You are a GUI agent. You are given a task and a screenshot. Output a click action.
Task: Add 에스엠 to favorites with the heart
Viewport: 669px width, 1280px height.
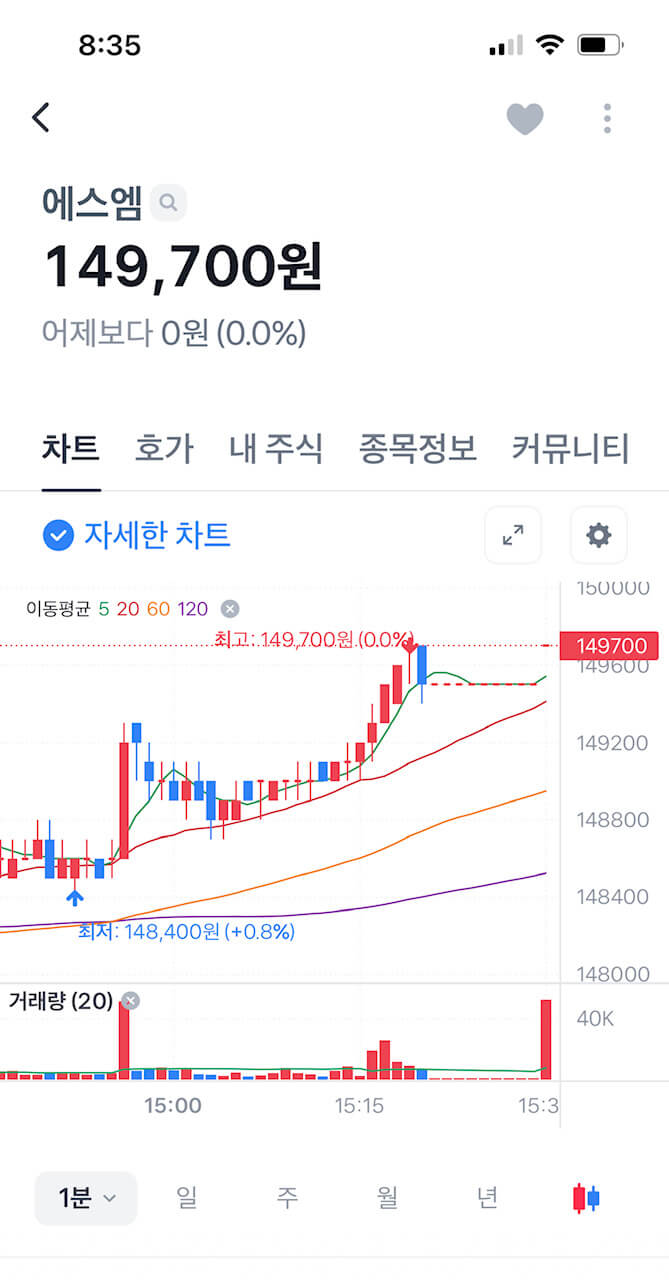tap(525, 119)
